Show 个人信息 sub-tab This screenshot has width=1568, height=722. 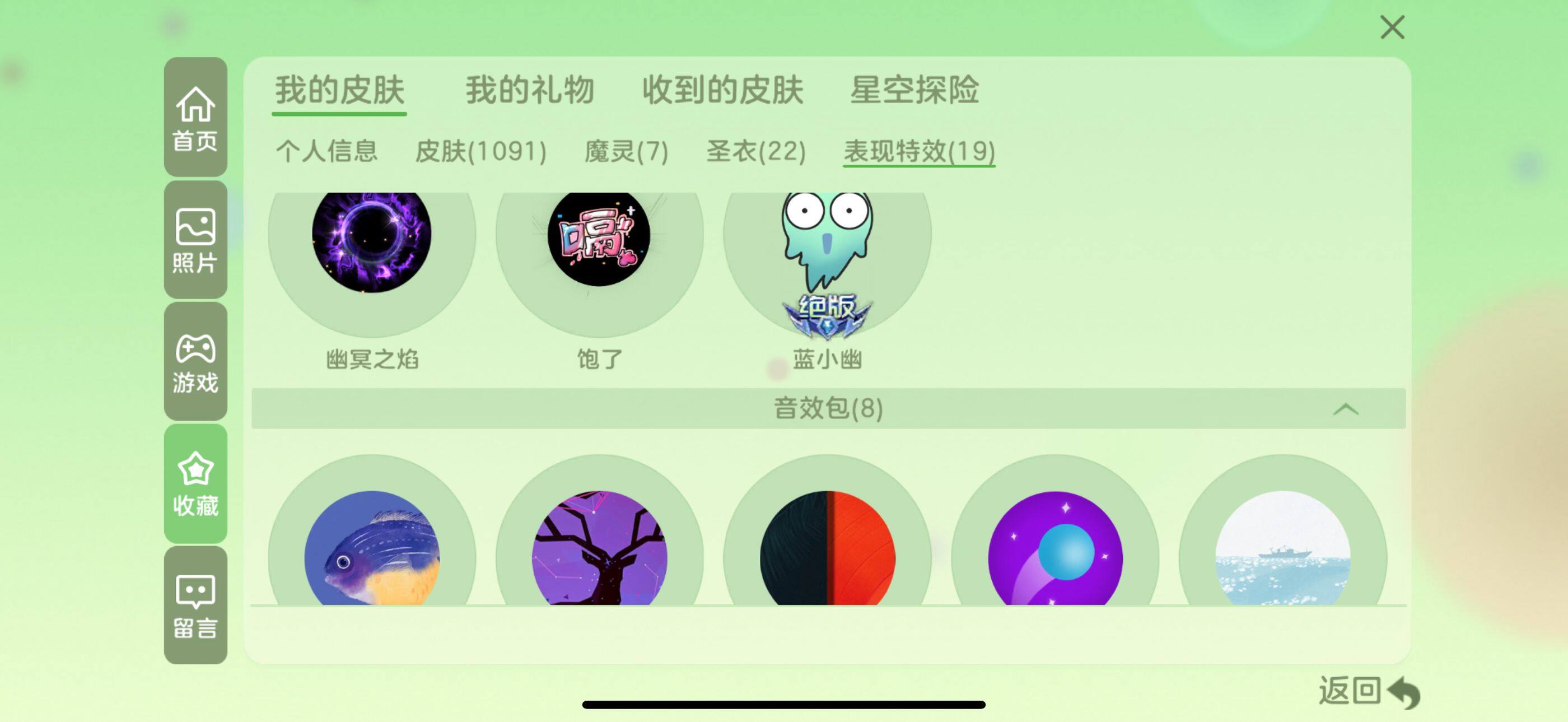click(x=326, y=151)
